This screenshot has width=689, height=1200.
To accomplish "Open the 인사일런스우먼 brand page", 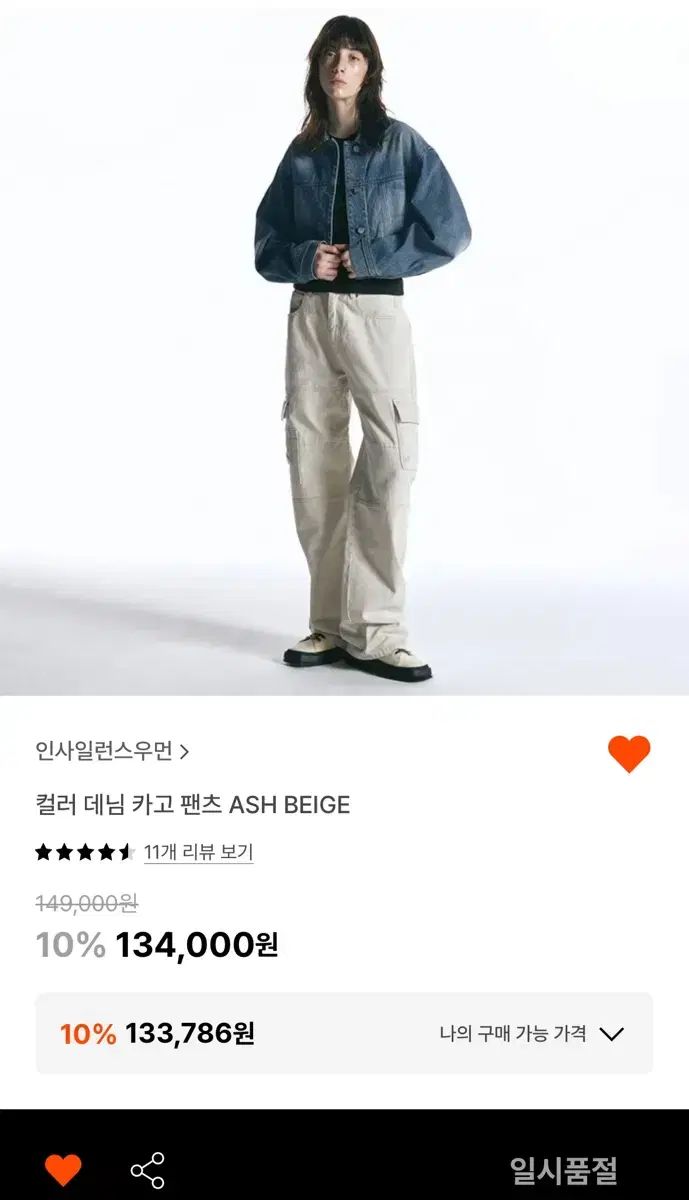I will [112, 751].
